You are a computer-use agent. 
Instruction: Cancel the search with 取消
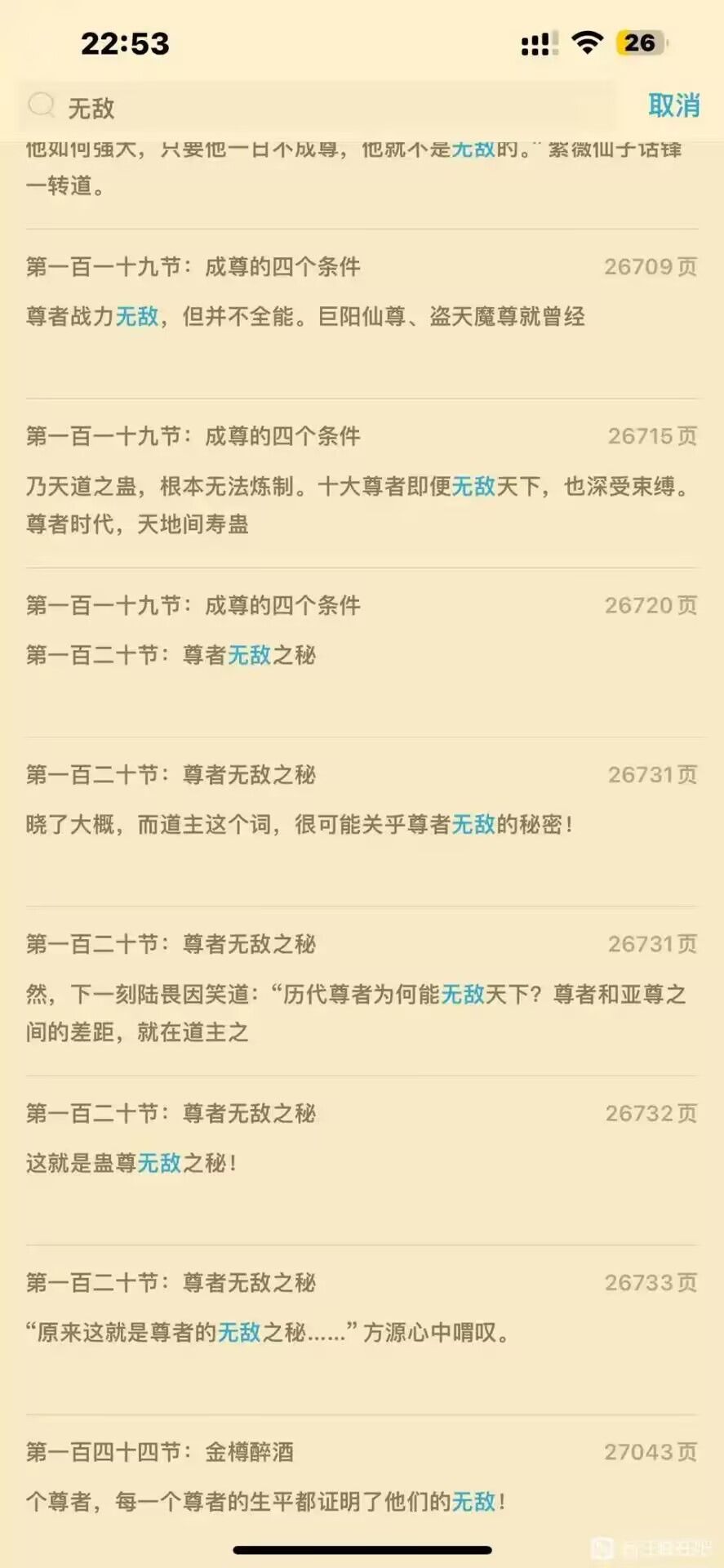tap(673, 106)
